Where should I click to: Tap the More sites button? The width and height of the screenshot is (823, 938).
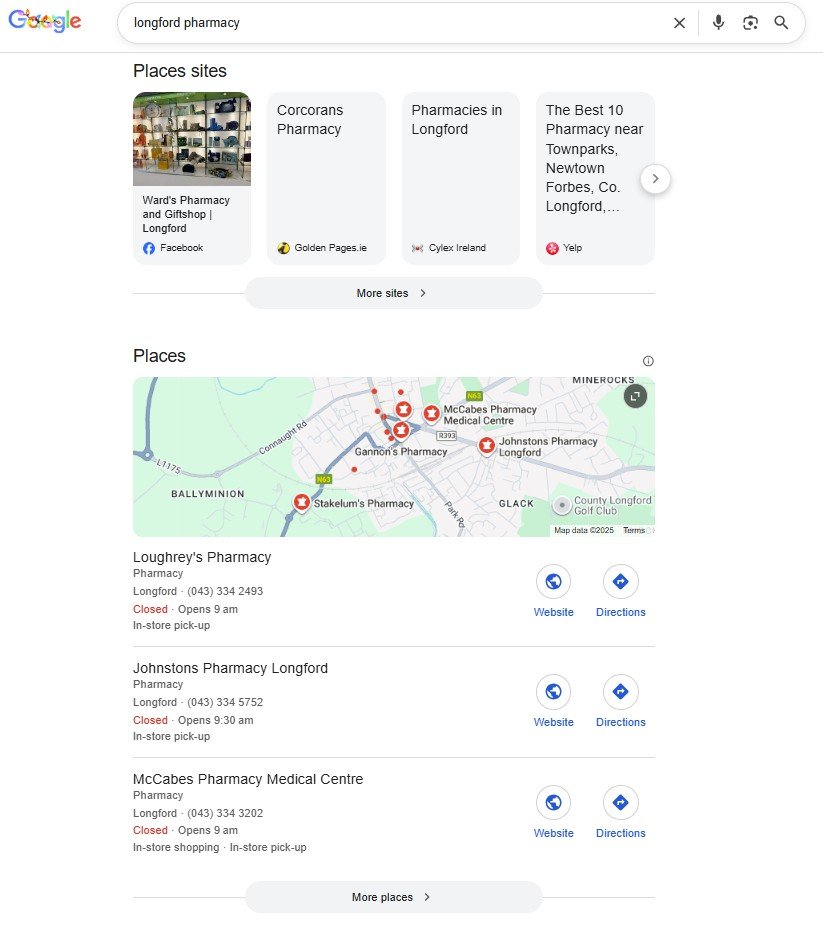point(393,293)
